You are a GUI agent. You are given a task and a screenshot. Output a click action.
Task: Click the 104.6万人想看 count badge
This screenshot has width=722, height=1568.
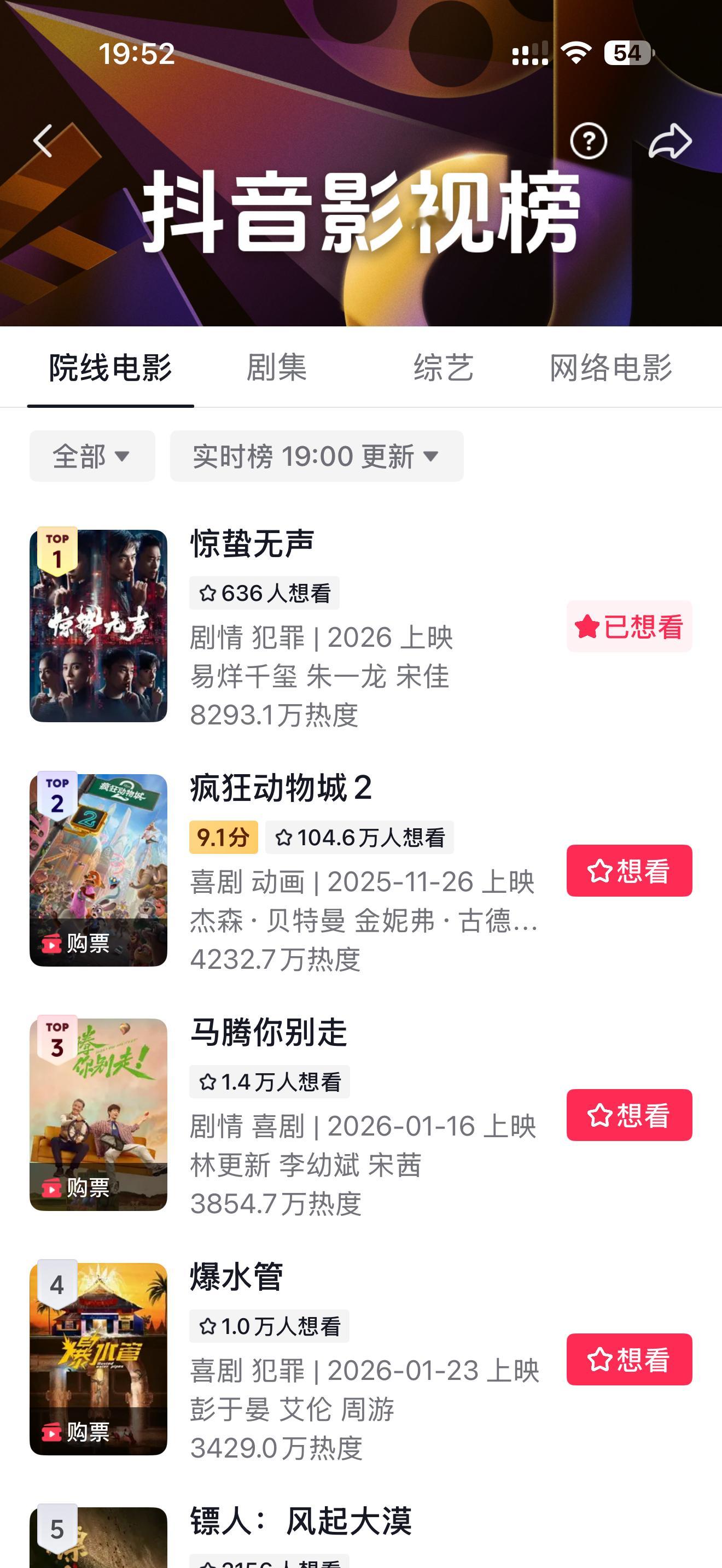coord(359,836)
